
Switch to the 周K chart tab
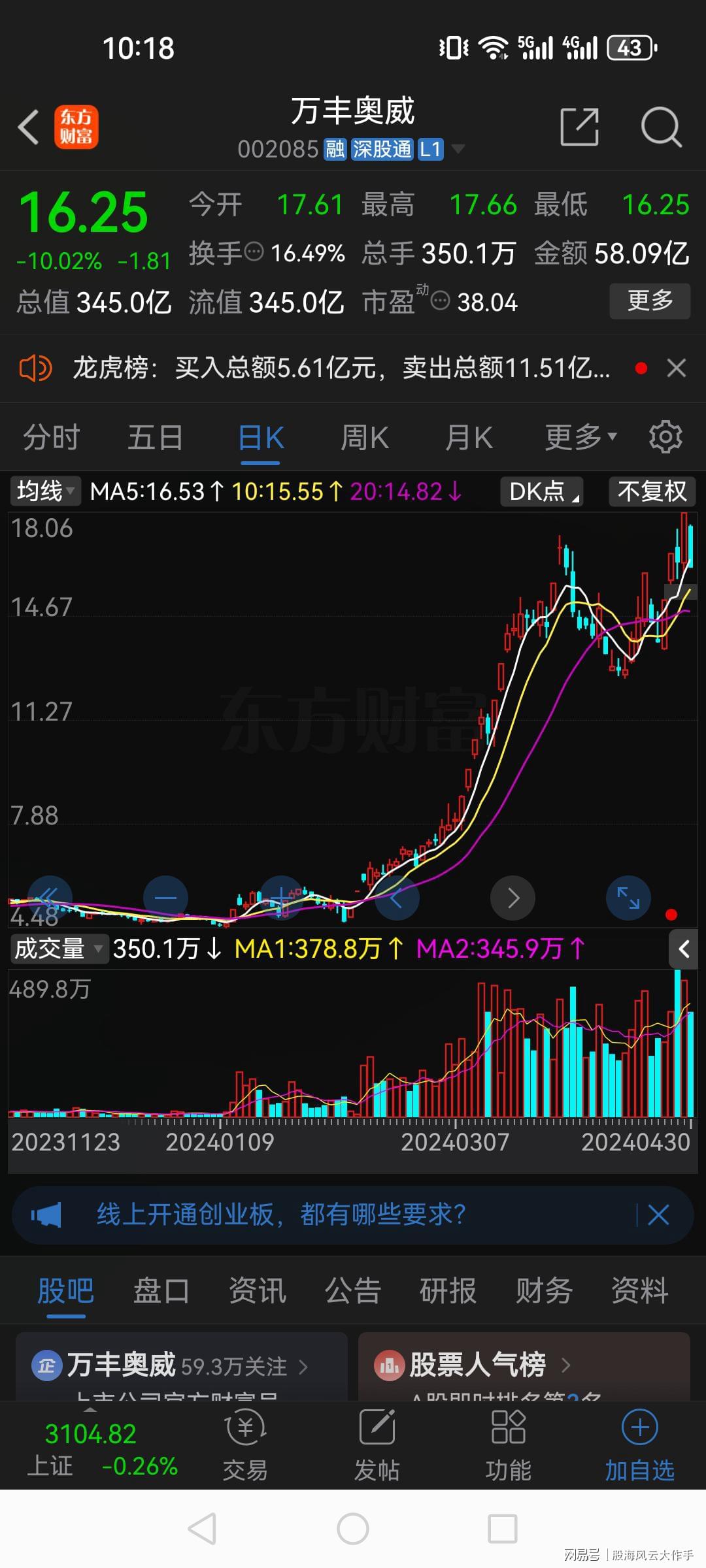coord(365,437)
